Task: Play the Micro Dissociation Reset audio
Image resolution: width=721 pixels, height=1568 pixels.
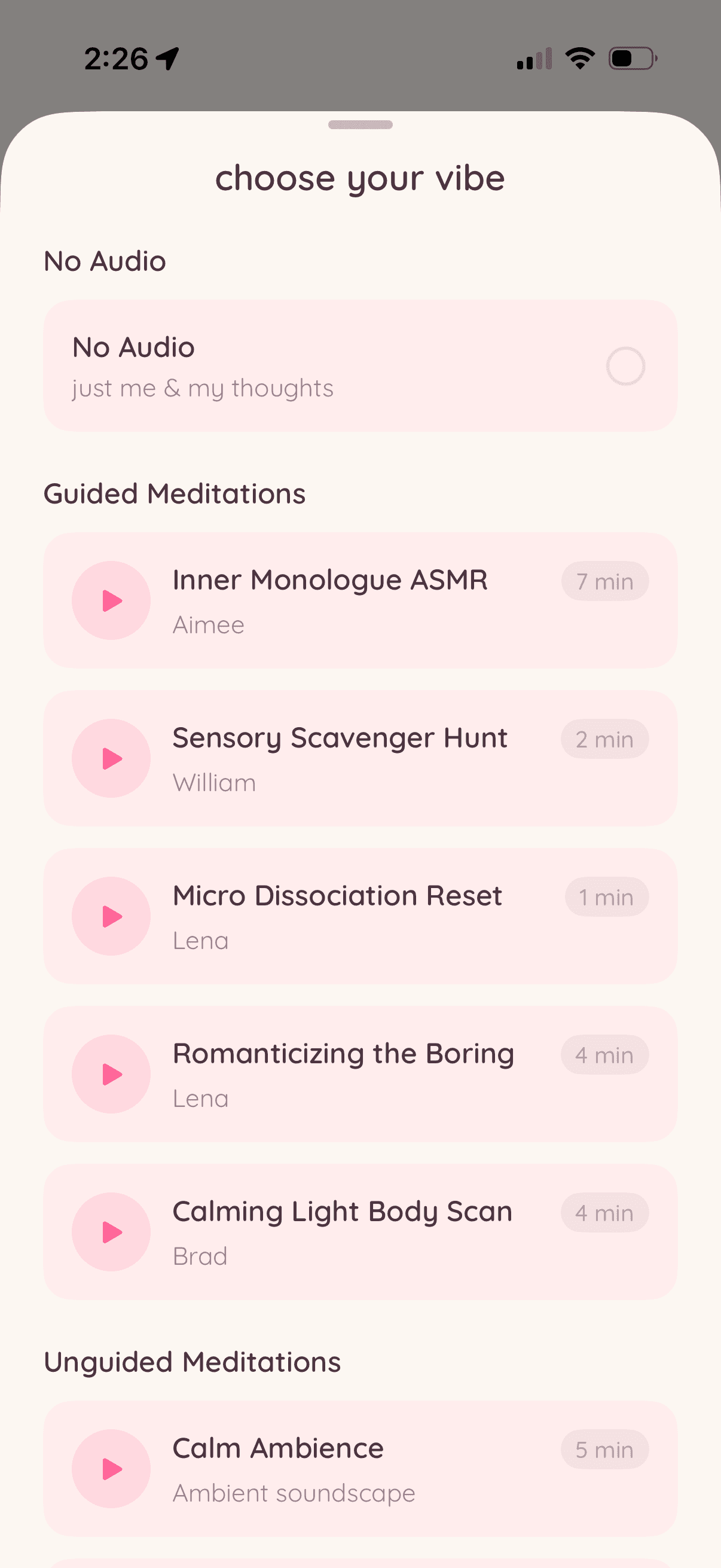Action: point(111,917)
